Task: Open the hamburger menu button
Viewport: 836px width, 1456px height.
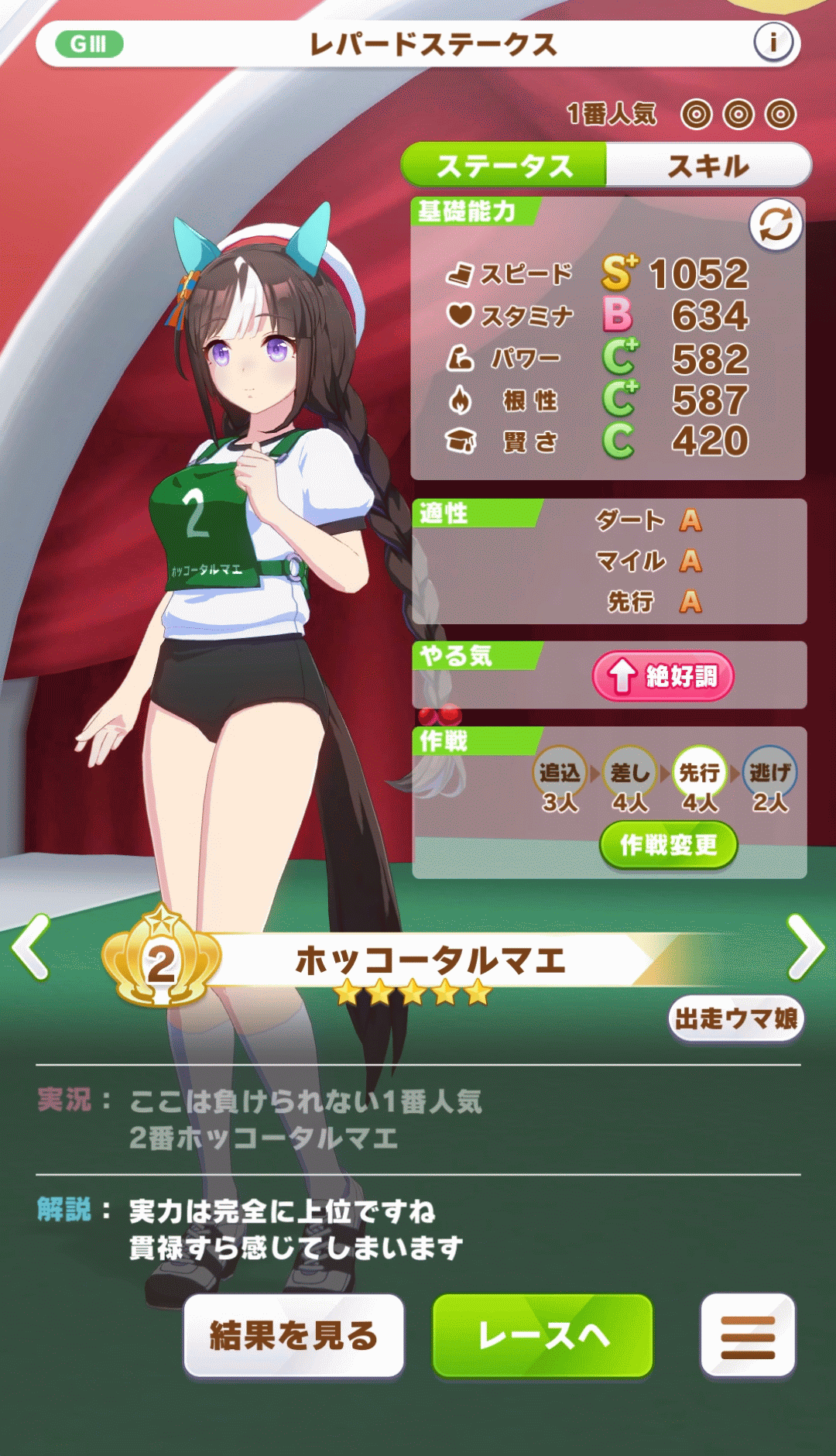Action: (747, 1335)
